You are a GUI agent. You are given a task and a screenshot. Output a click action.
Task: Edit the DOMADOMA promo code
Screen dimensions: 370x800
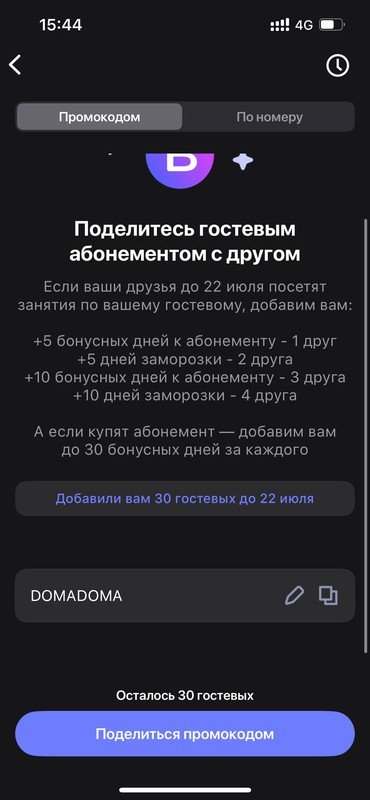coord(294,596)
